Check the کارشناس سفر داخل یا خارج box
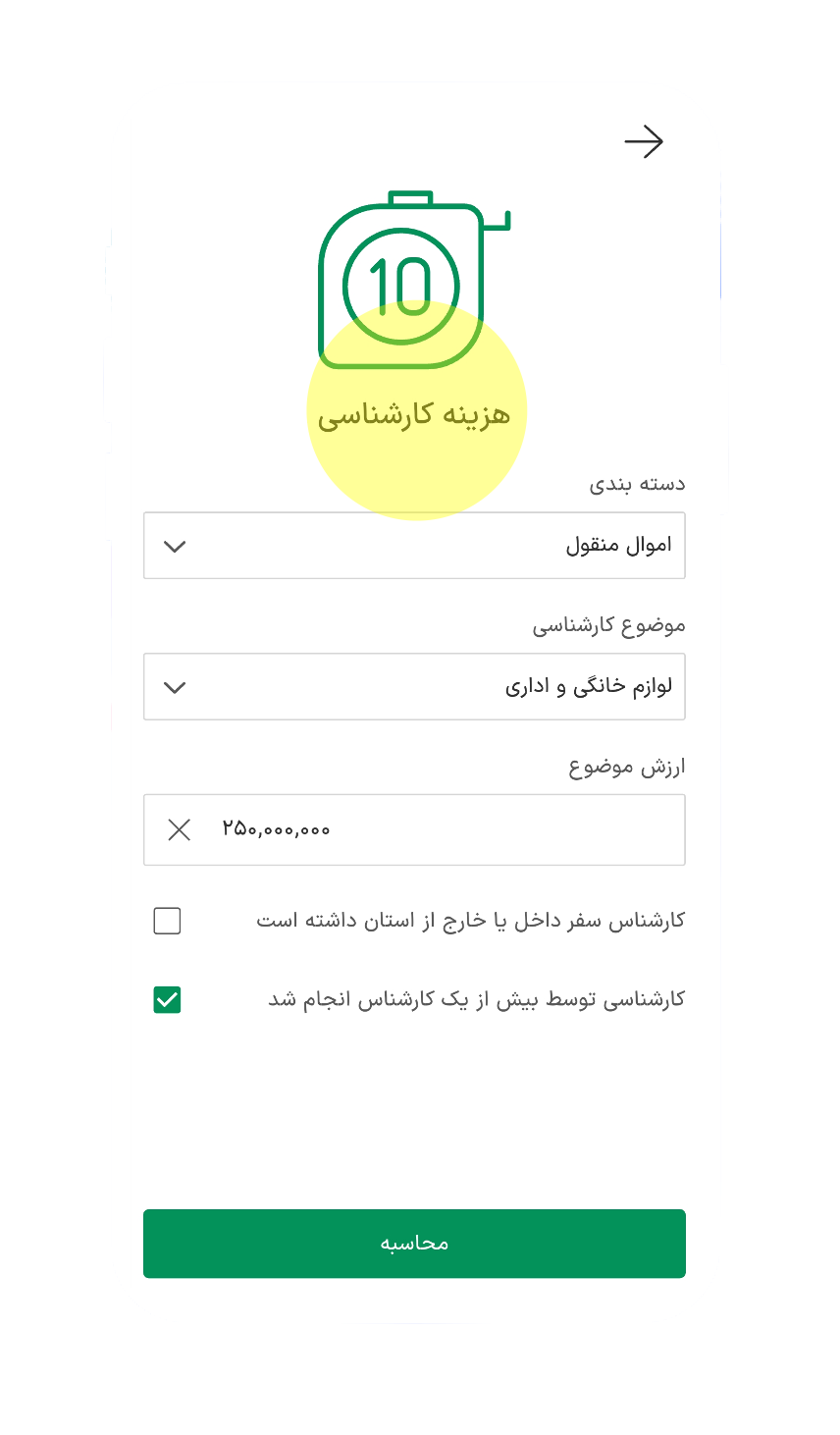 [168, 921]
